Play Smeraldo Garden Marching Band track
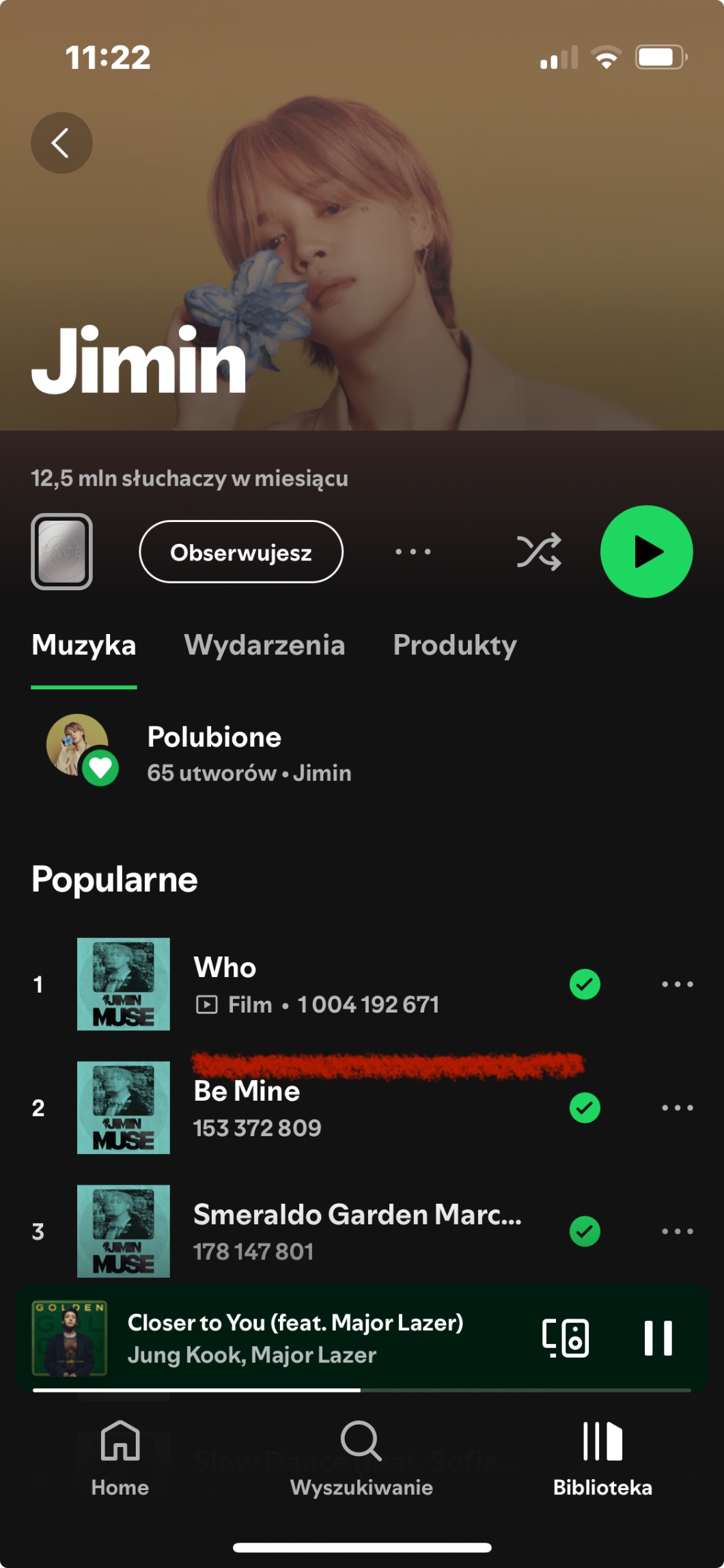The width and height of the screenshot is (724, 1568). 355,1231
